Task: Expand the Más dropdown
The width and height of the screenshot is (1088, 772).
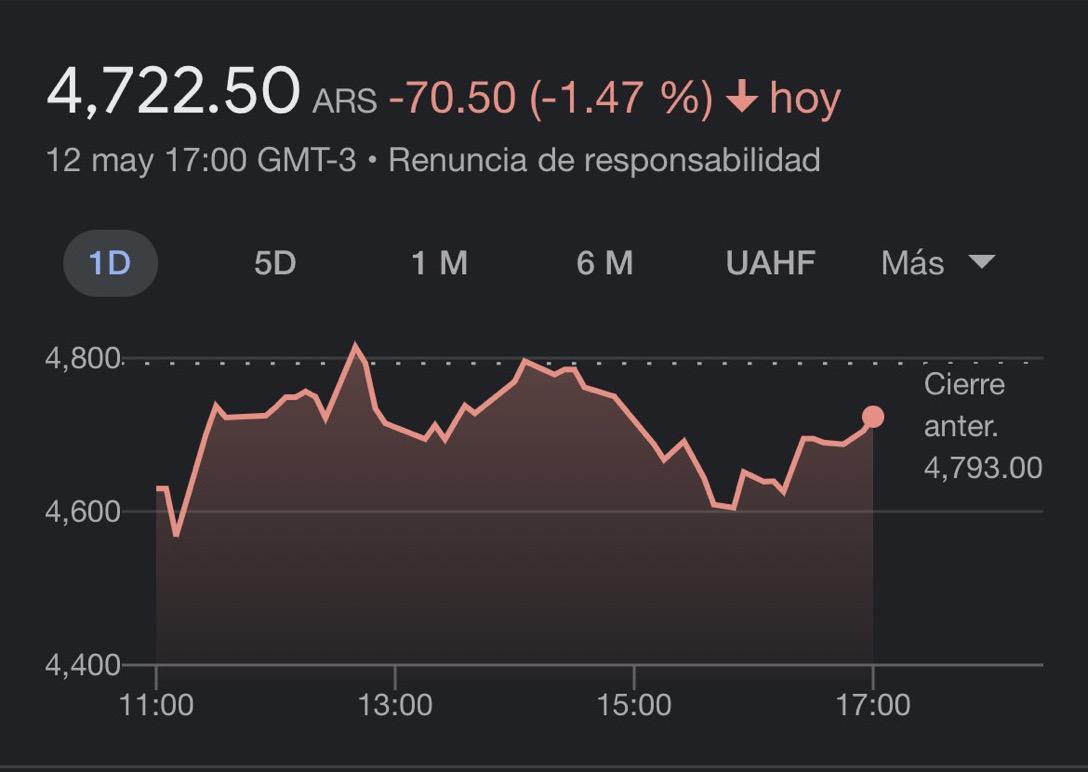Action: 937,263
